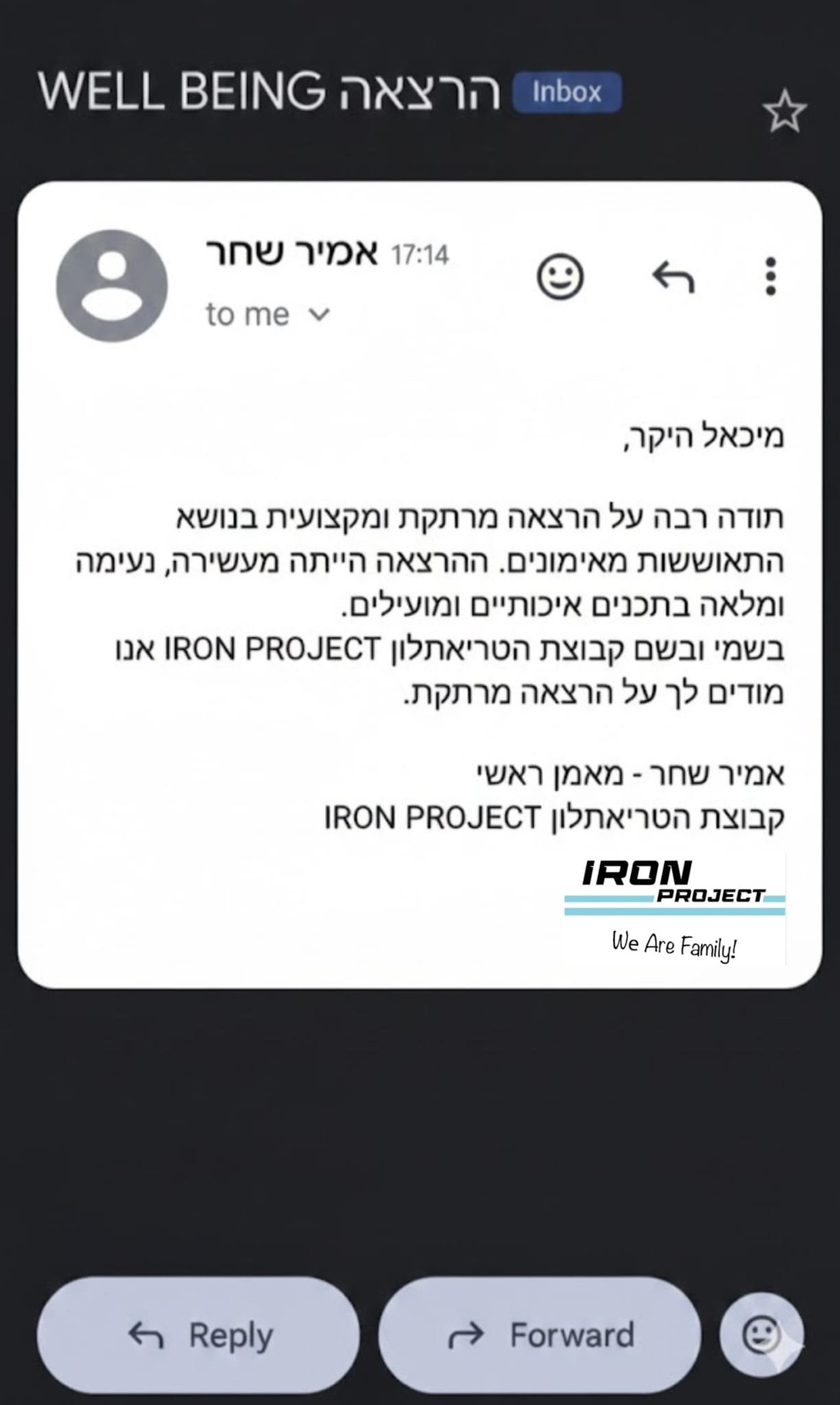The width and height of the screenshot is (840, 1405).
Task: Tap the Reply button
Action: [198, 1335]
